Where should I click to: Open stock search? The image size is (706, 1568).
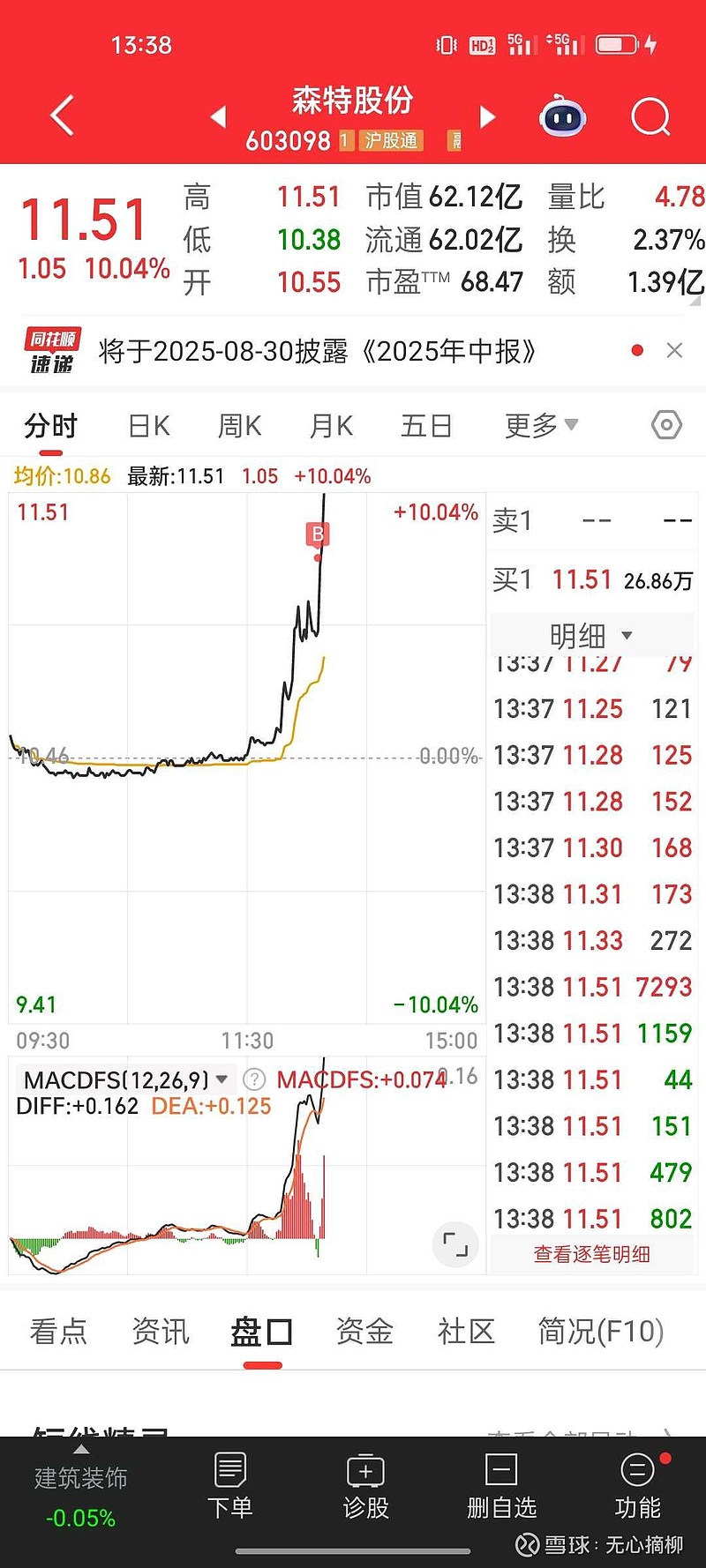point(650,116)
